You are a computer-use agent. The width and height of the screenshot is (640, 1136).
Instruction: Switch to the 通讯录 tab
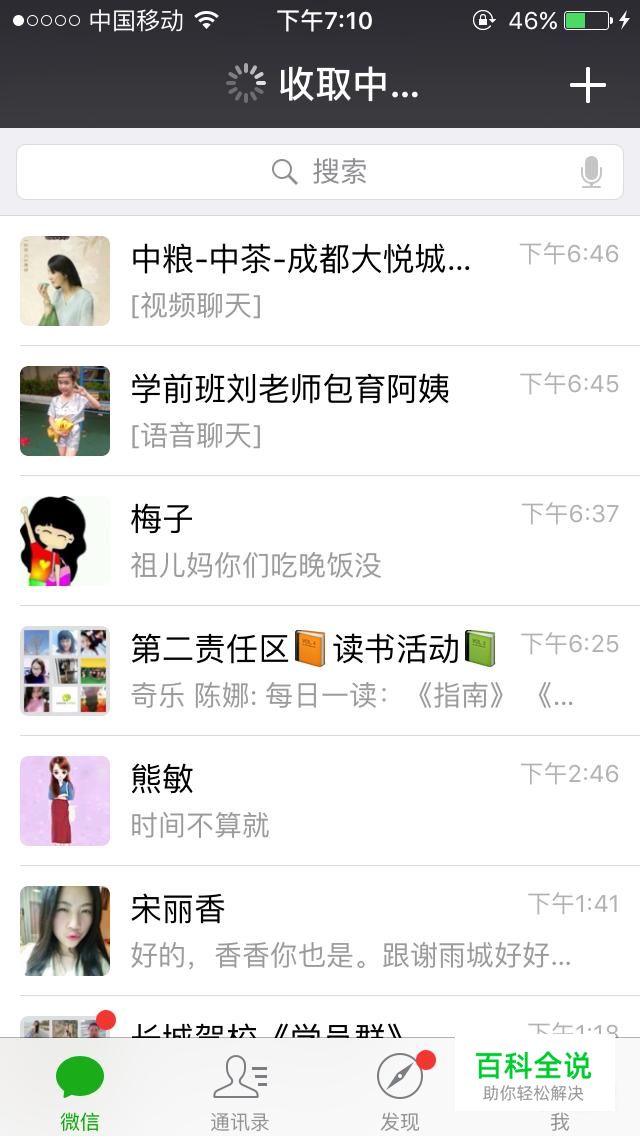pos(240,1092)
